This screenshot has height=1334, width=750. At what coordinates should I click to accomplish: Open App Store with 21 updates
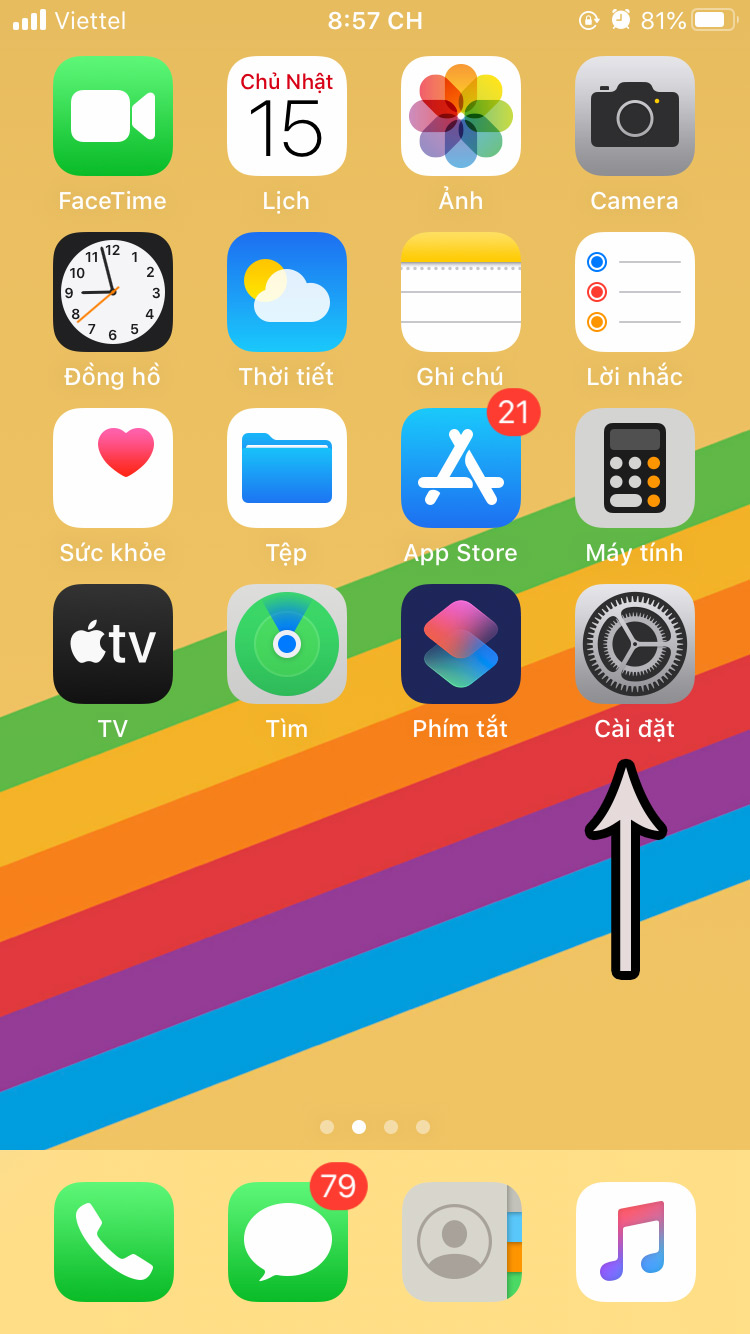[x=461, y=468]
